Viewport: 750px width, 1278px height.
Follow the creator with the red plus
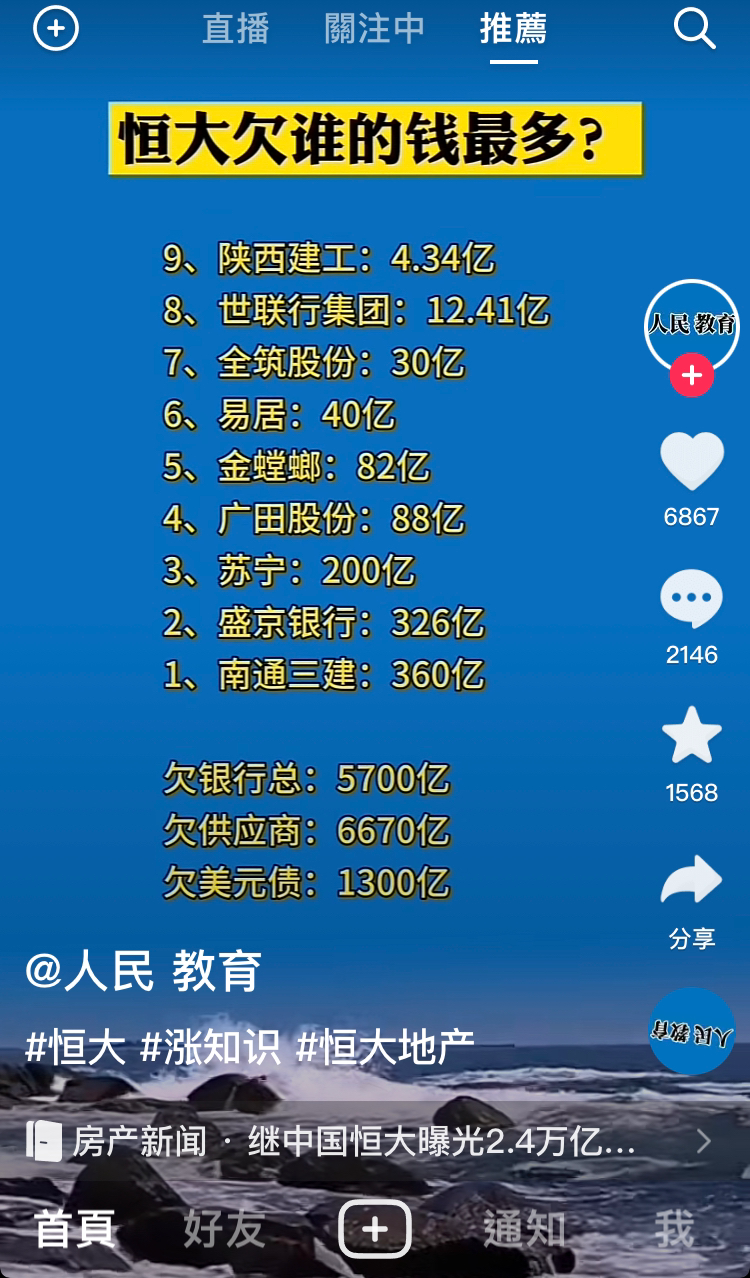click(x=691, y=377)
